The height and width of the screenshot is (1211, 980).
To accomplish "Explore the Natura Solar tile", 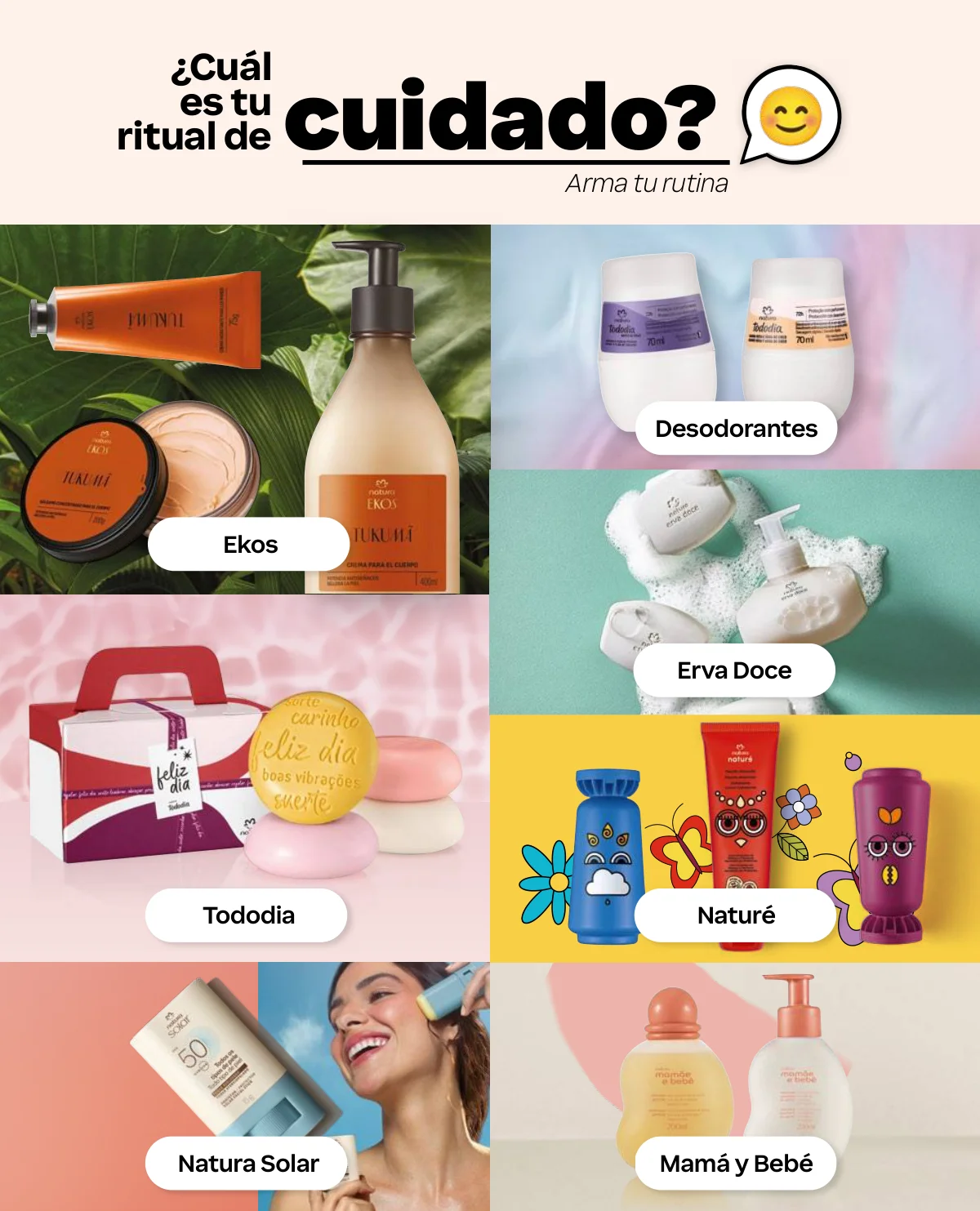I will [x=247, y=1163].
